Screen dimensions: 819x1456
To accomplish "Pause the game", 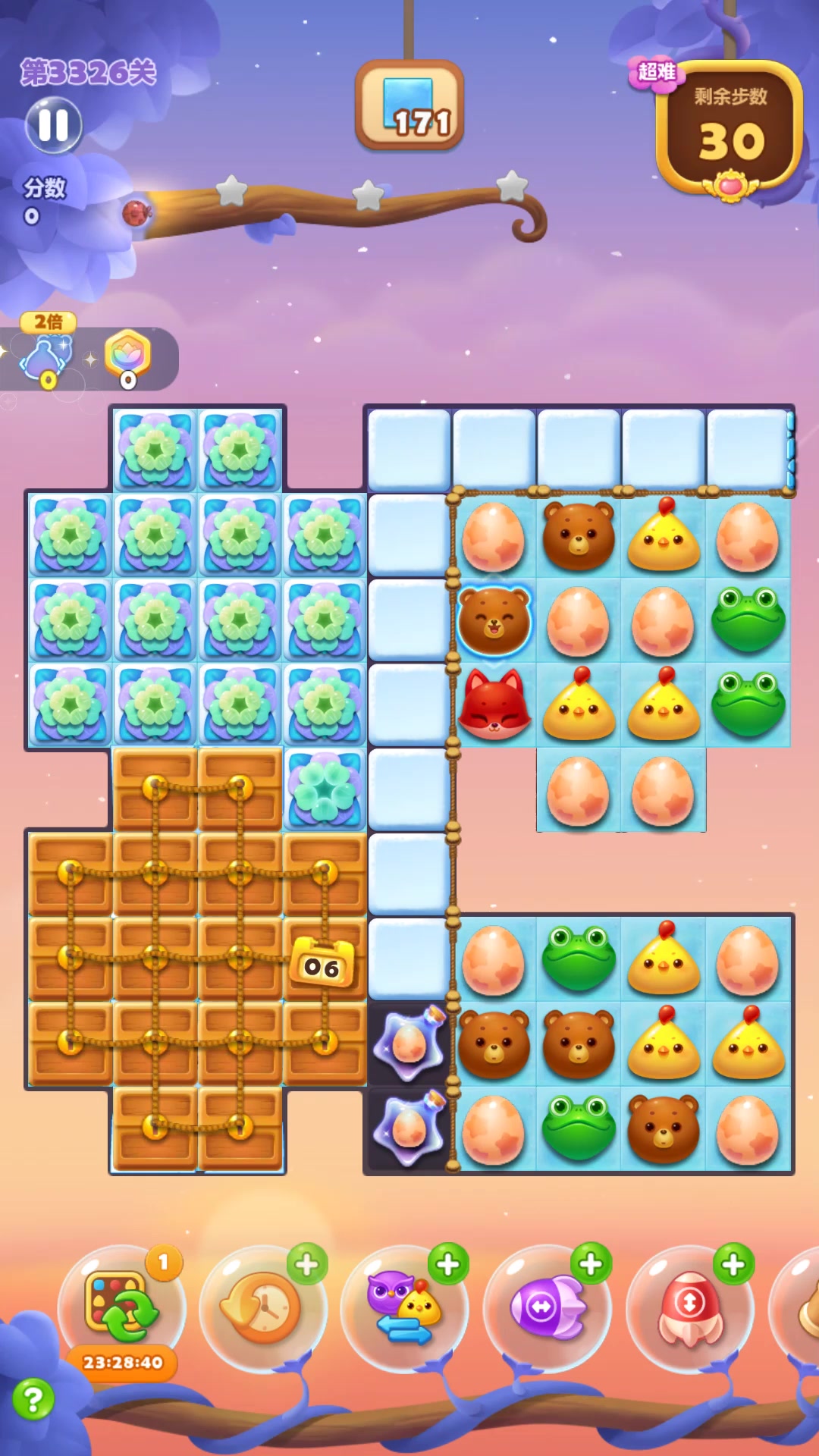I will click(x=53, y=125).
